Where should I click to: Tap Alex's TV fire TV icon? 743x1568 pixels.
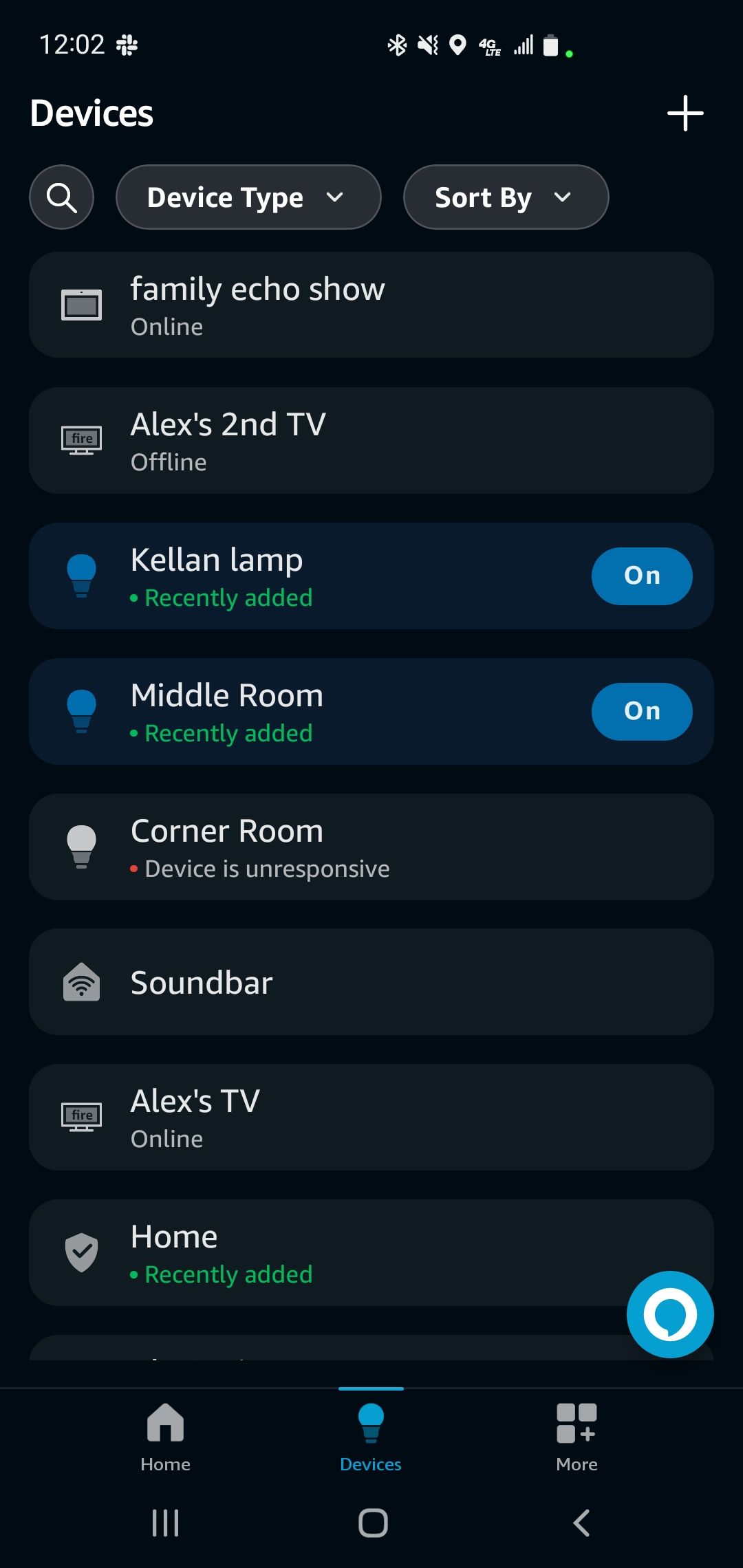click(82, 1117)
